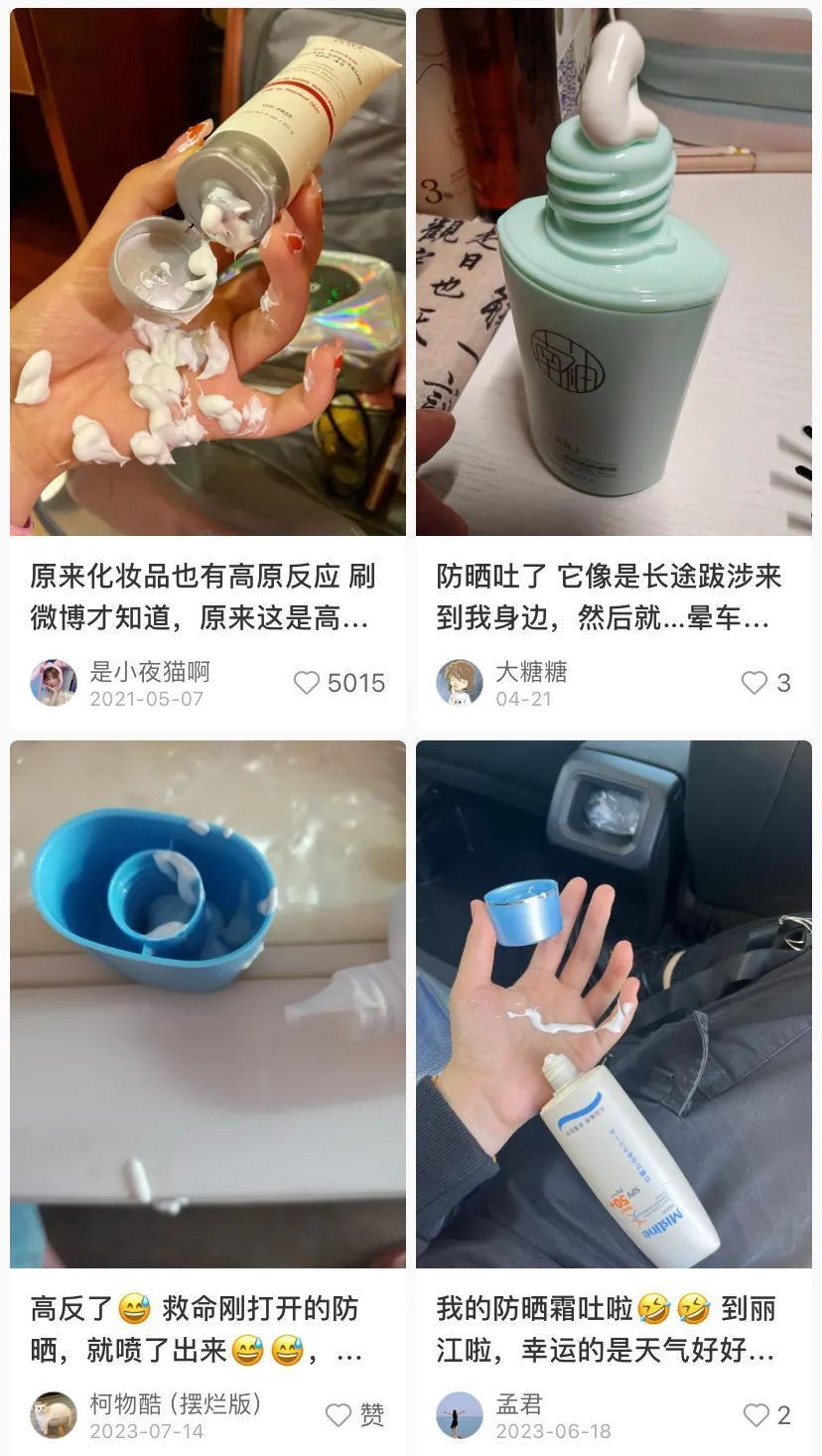Like 是小夜猫啊's post with 5015 likes

pyautogui.click(x=307, y=683)
